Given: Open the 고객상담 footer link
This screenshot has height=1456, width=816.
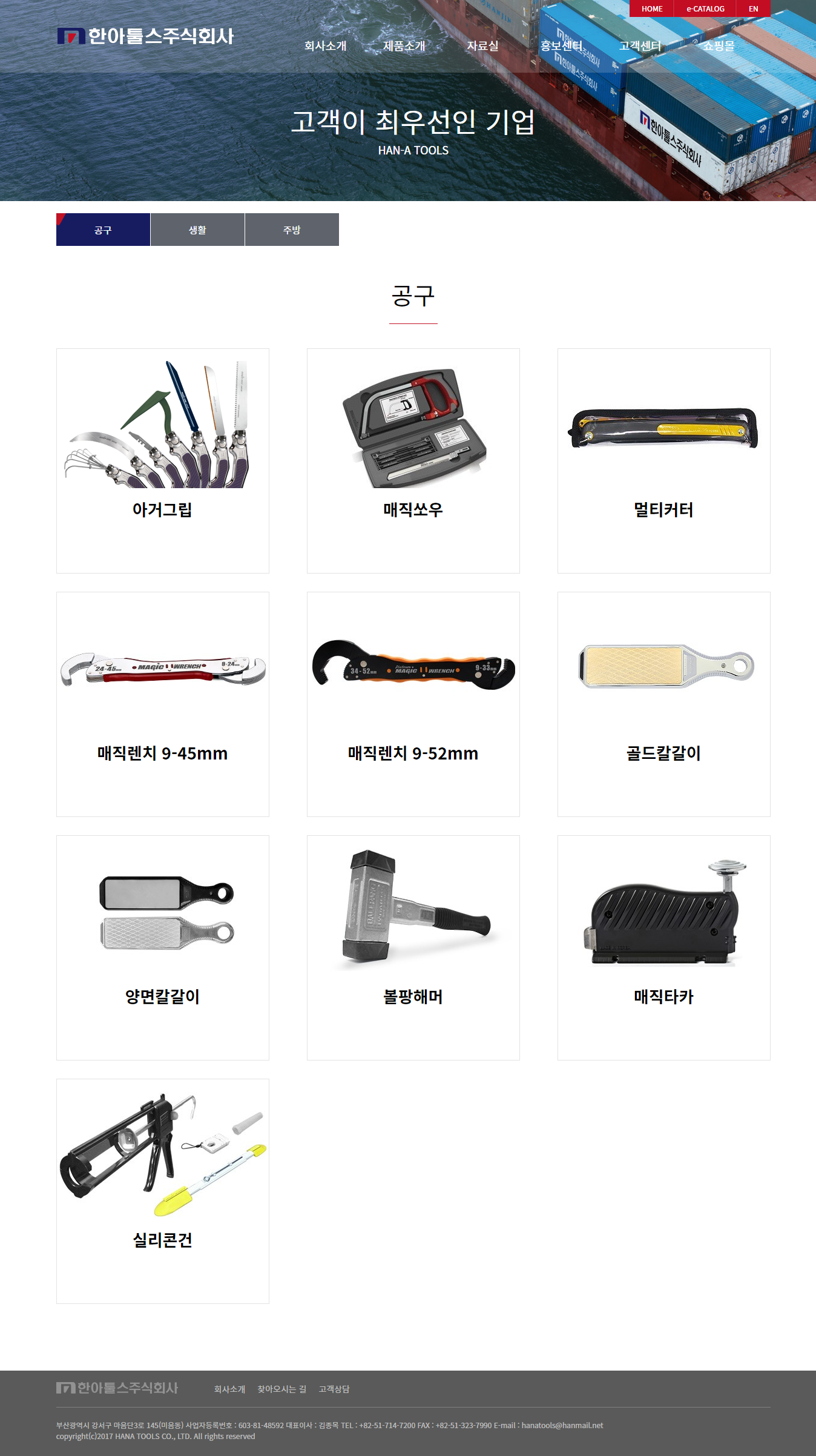Looking at the screenshot, I should point(334,1389).
